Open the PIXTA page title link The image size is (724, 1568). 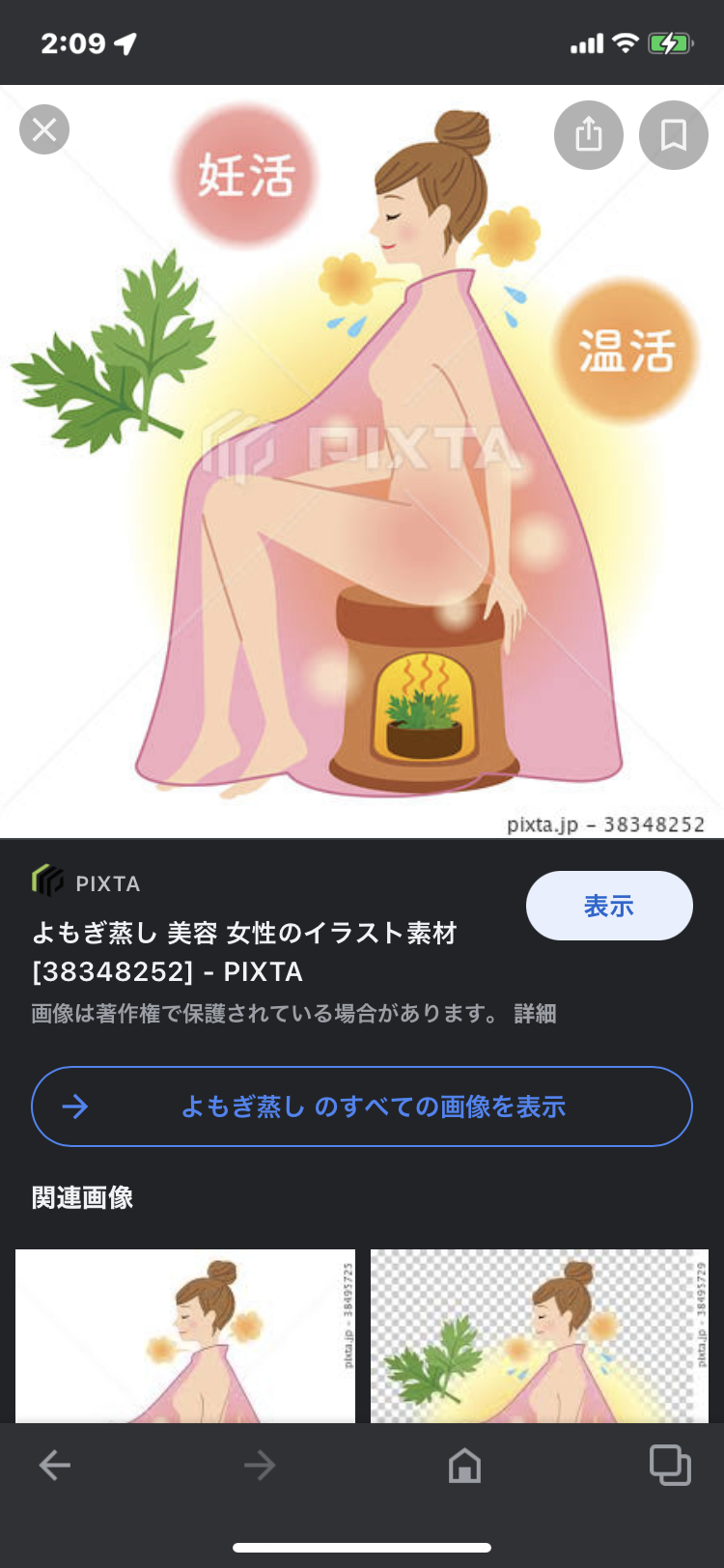(x=244, y=952)
